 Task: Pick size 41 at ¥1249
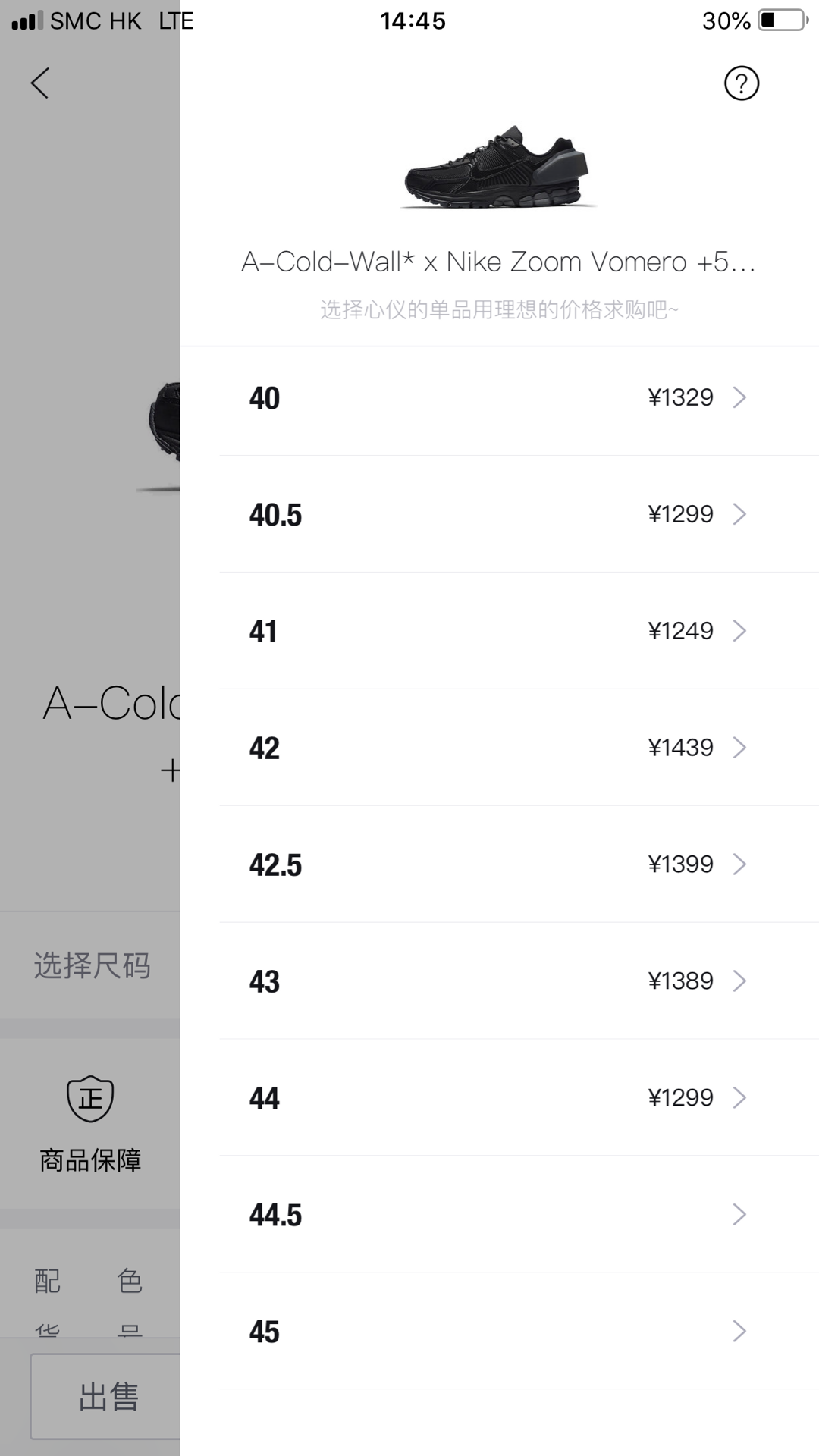(500, 632)
